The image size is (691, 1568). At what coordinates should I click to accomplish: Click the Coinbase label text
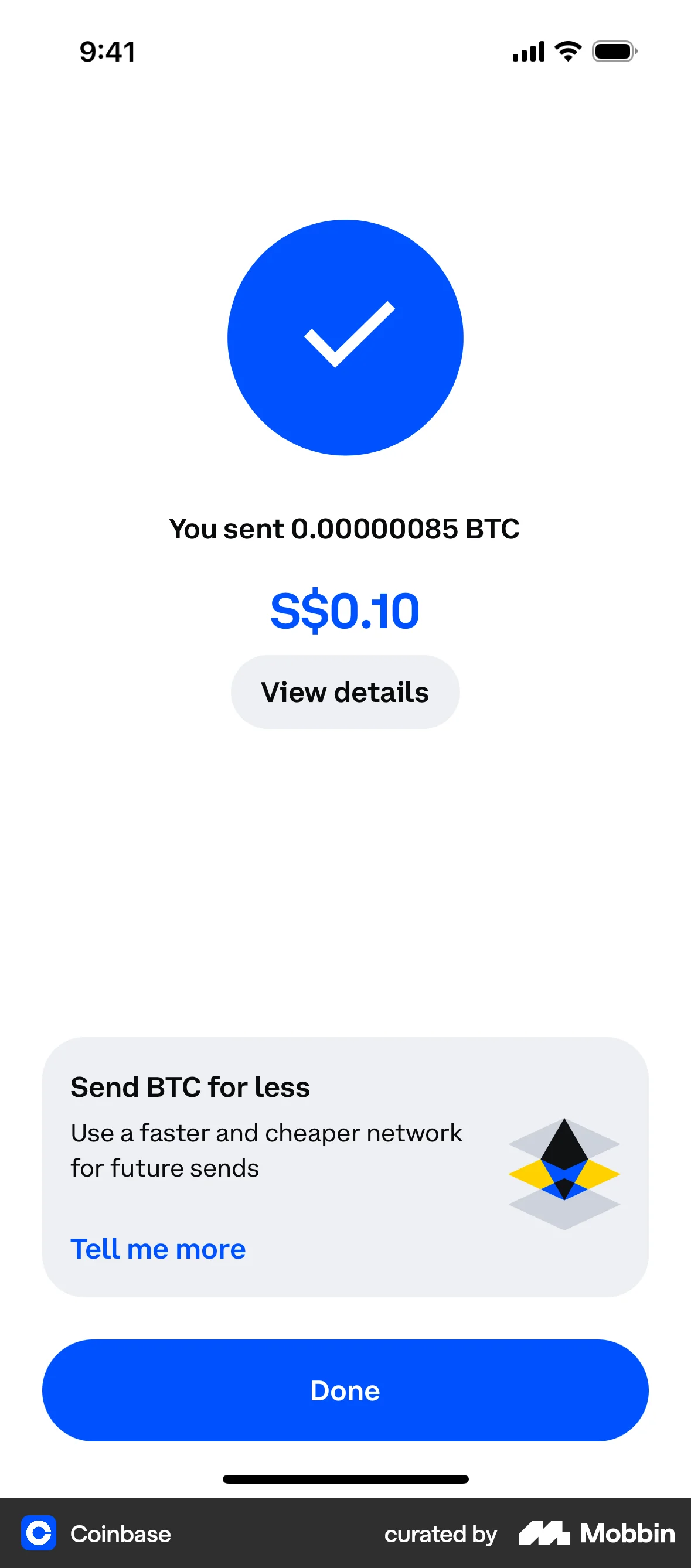(120, 1535)
